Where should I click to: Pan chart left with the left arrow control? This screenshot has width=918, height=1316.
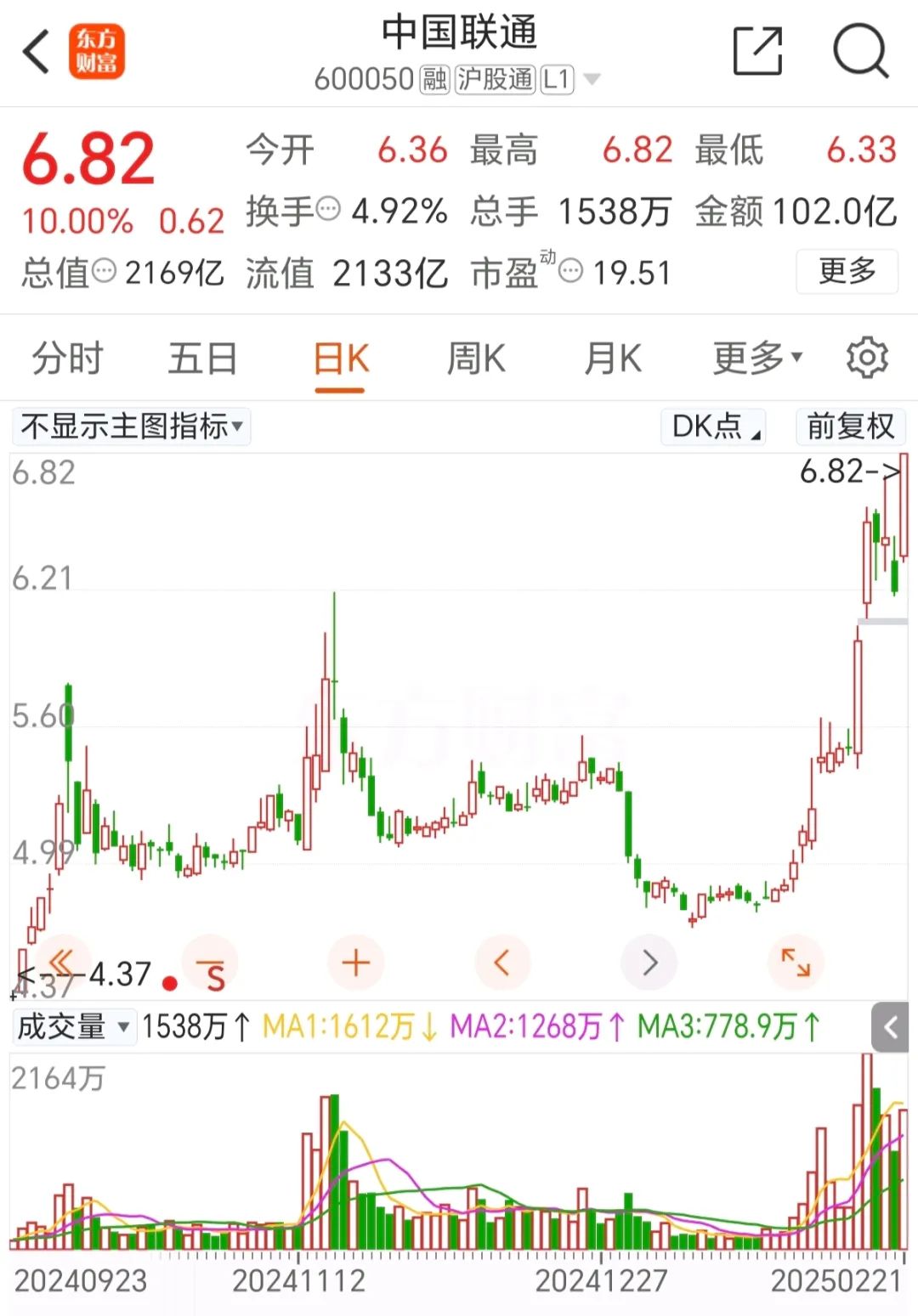pos(502,963)
